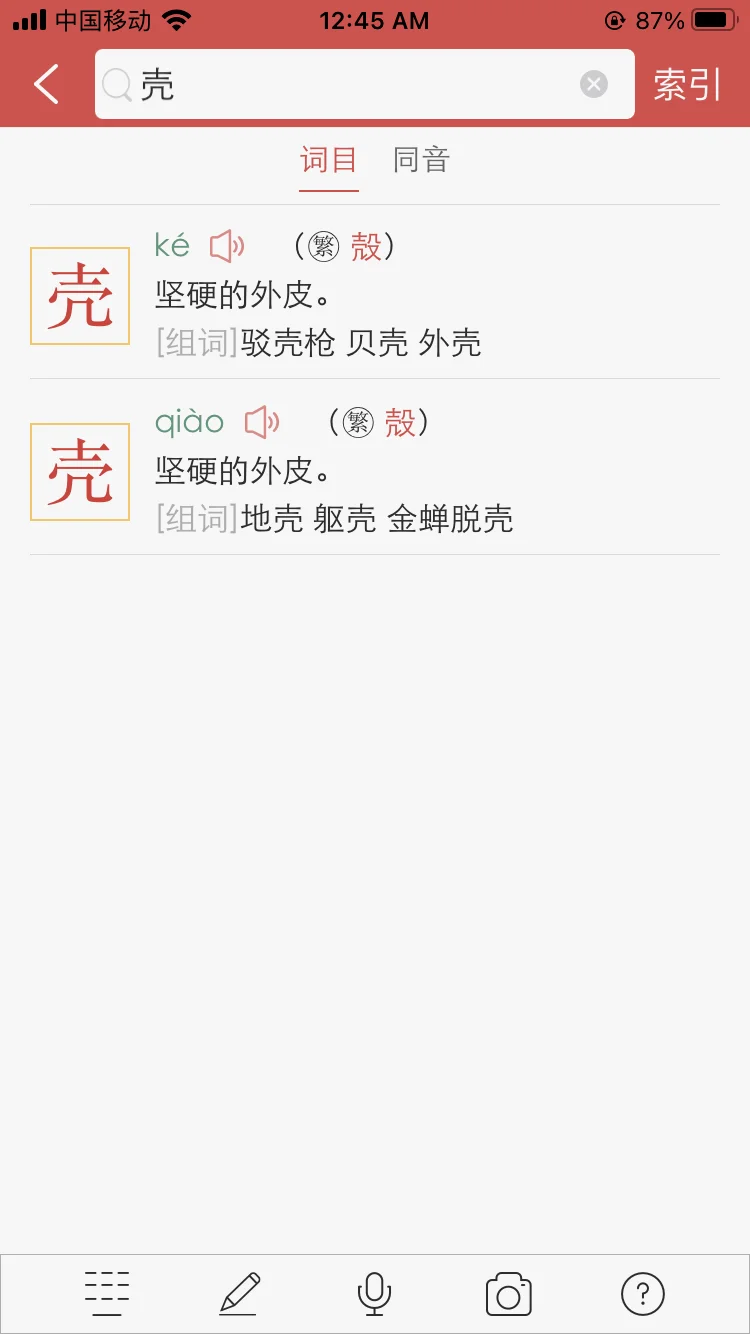Open the 壳 entry pronounced qiào
The height and width of the screenshot is (1334, 750).
coord(375,468)
